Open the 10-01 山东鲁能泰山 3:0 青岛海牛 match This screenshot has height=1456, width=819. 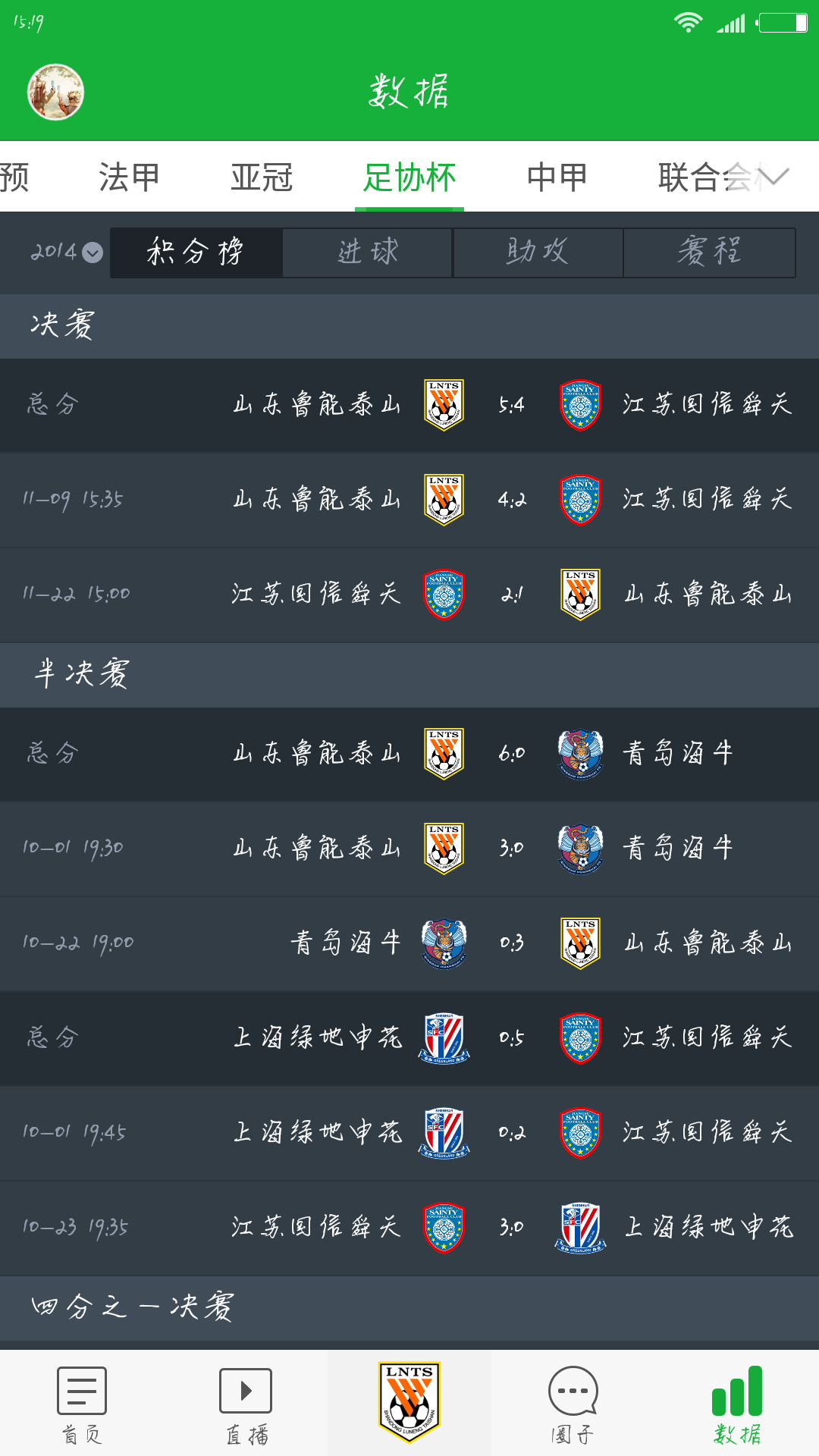[x=409, y=848]
